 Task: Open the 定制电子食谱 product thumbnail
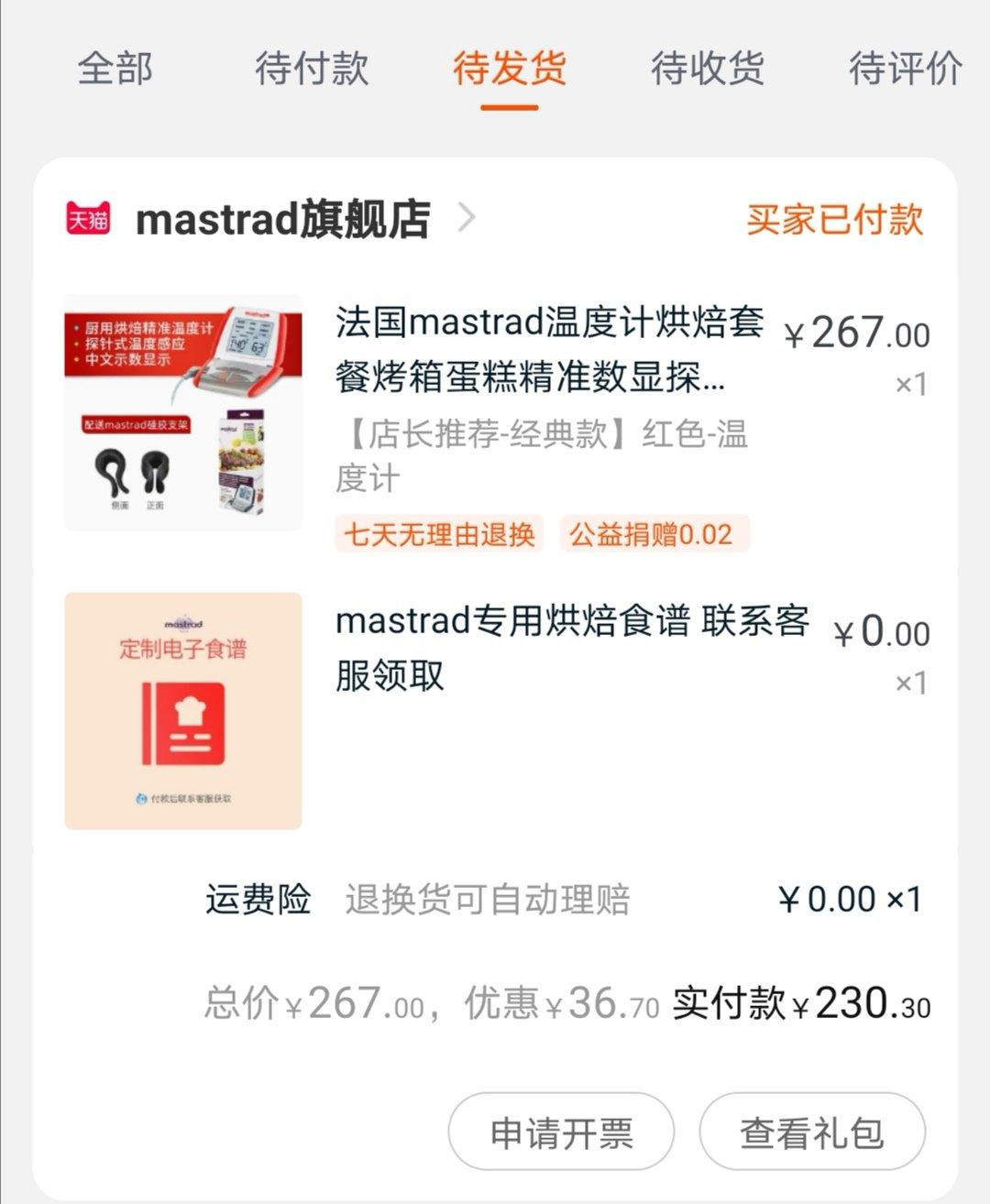183,711
